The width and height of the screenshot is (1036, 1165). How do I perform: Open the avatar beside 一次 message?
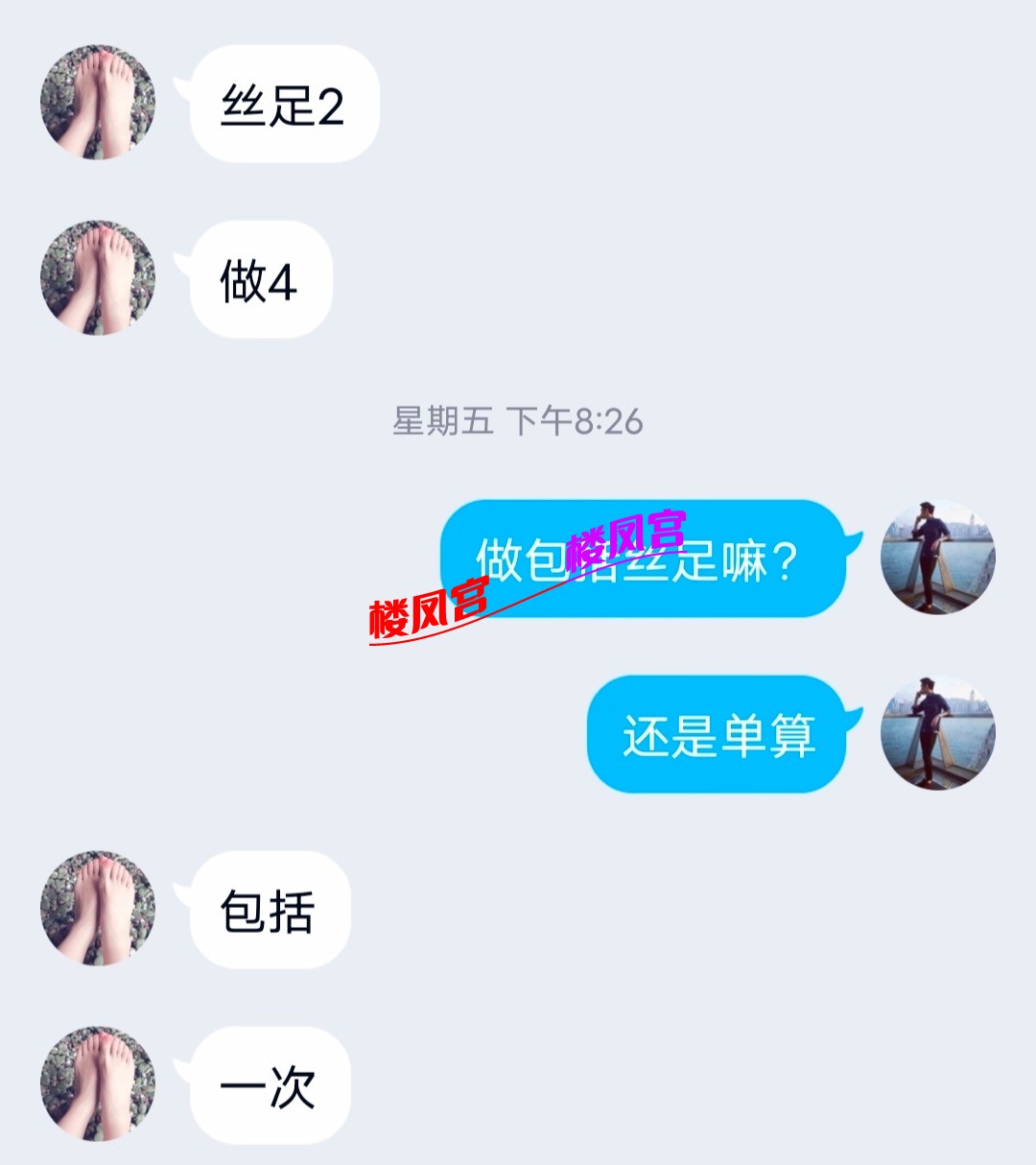tap(98, 1083)
